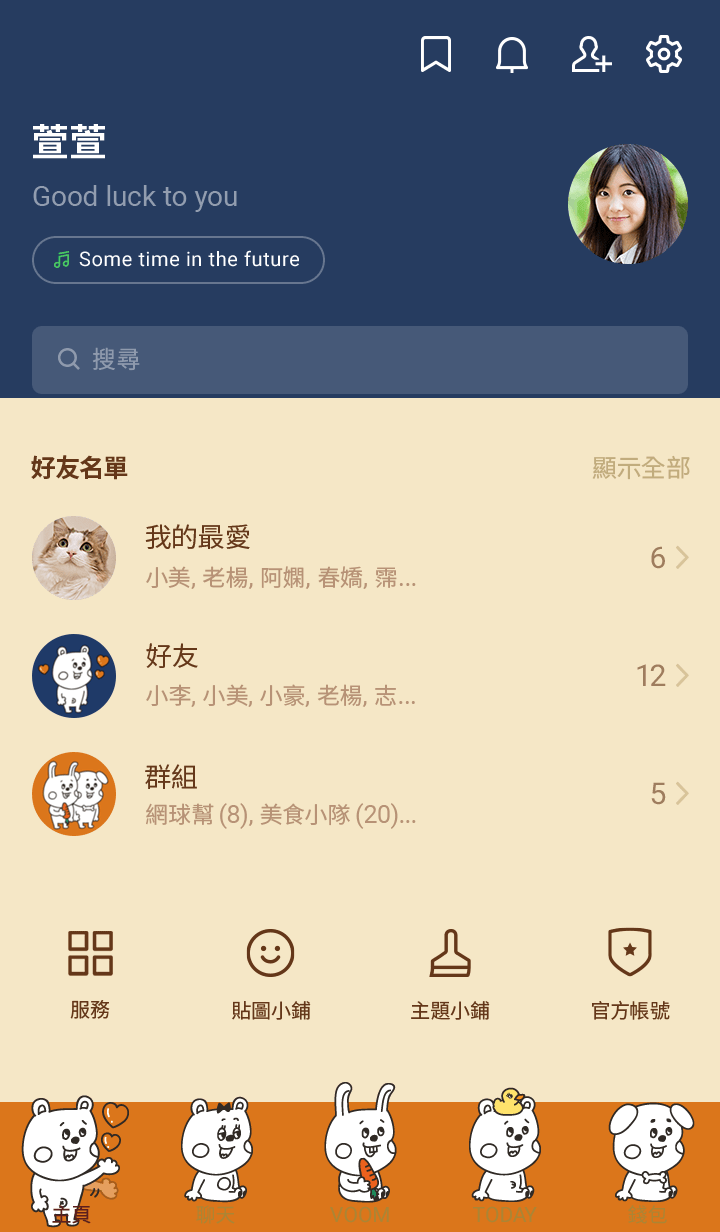Open 貼圖小舖 sticker shop

pyautogui.click(x=271, y=972)
